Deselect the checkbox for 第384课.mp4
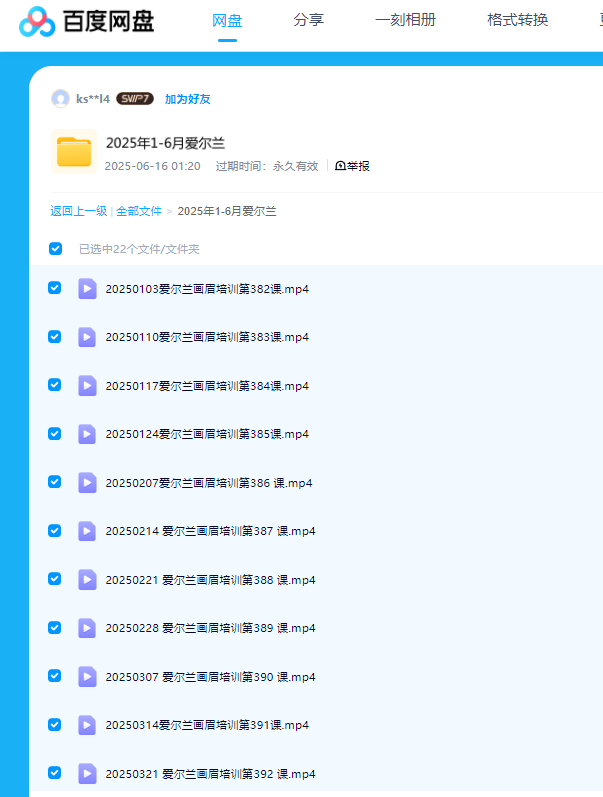603x797 pixels. point(55,385)
